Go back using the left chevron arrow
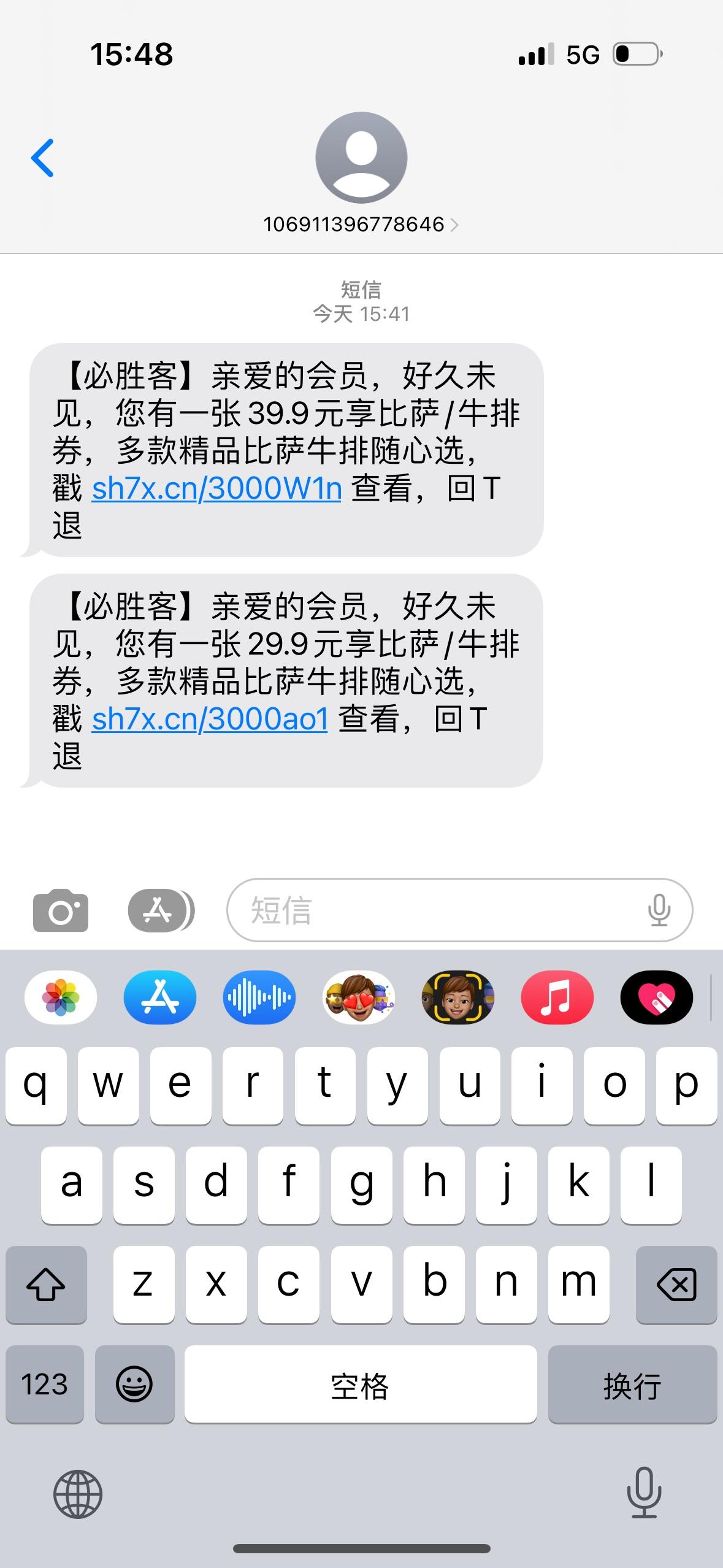Screen dimensions: 723x1568 point(44,157)
